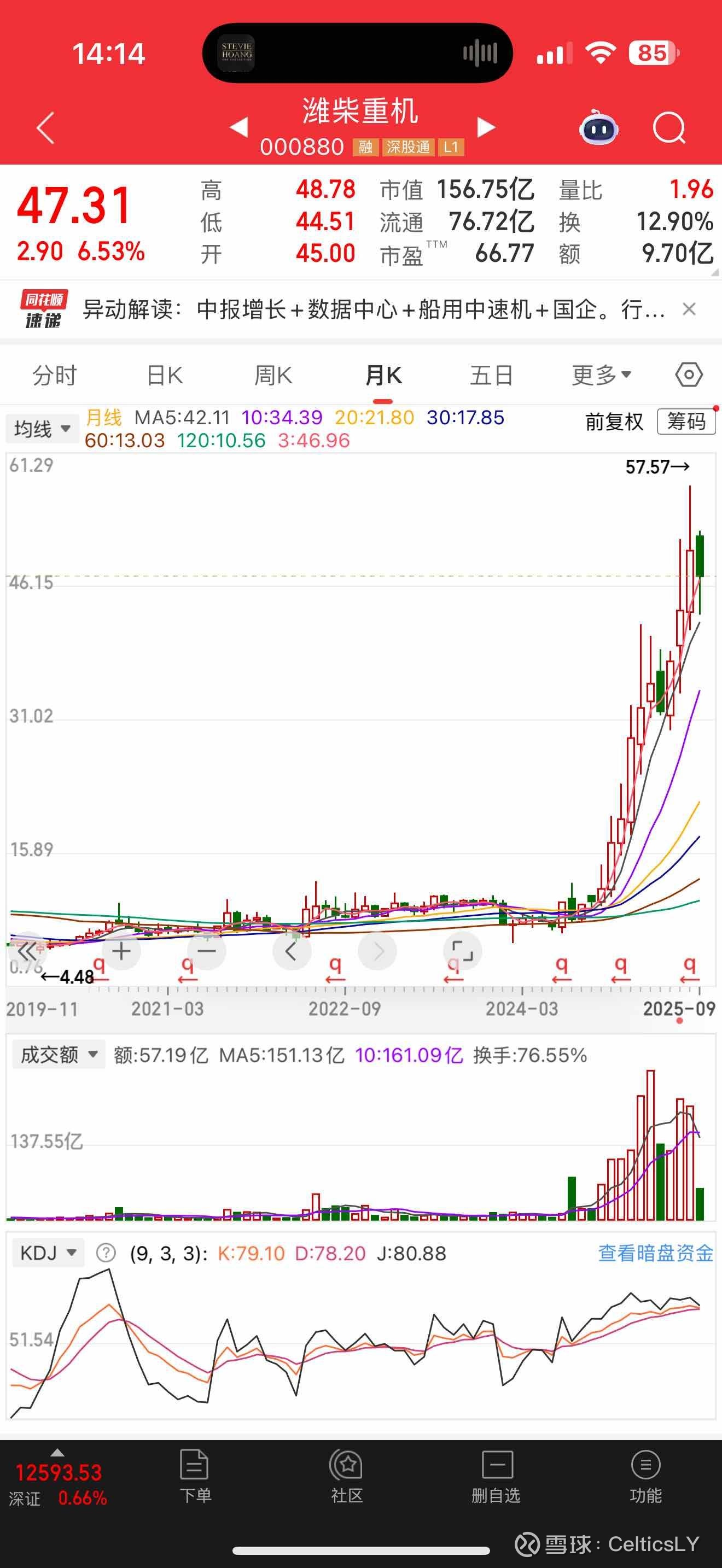Open chart settings hexagon icon
This screenshot has height=1568, width=722.
coord(689,375)
